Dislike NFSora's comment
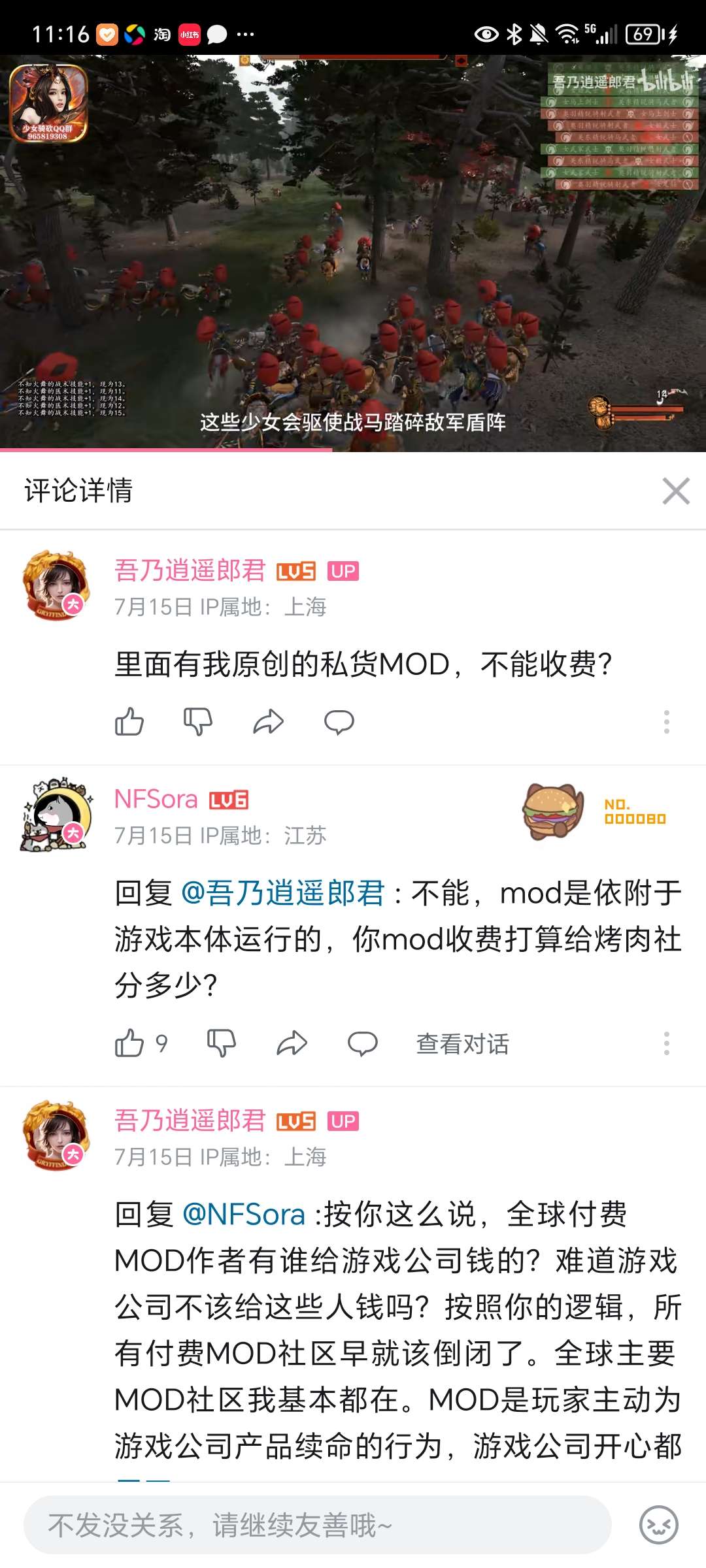Viewport: 706px width, 1568px height. coord(222,1043)
